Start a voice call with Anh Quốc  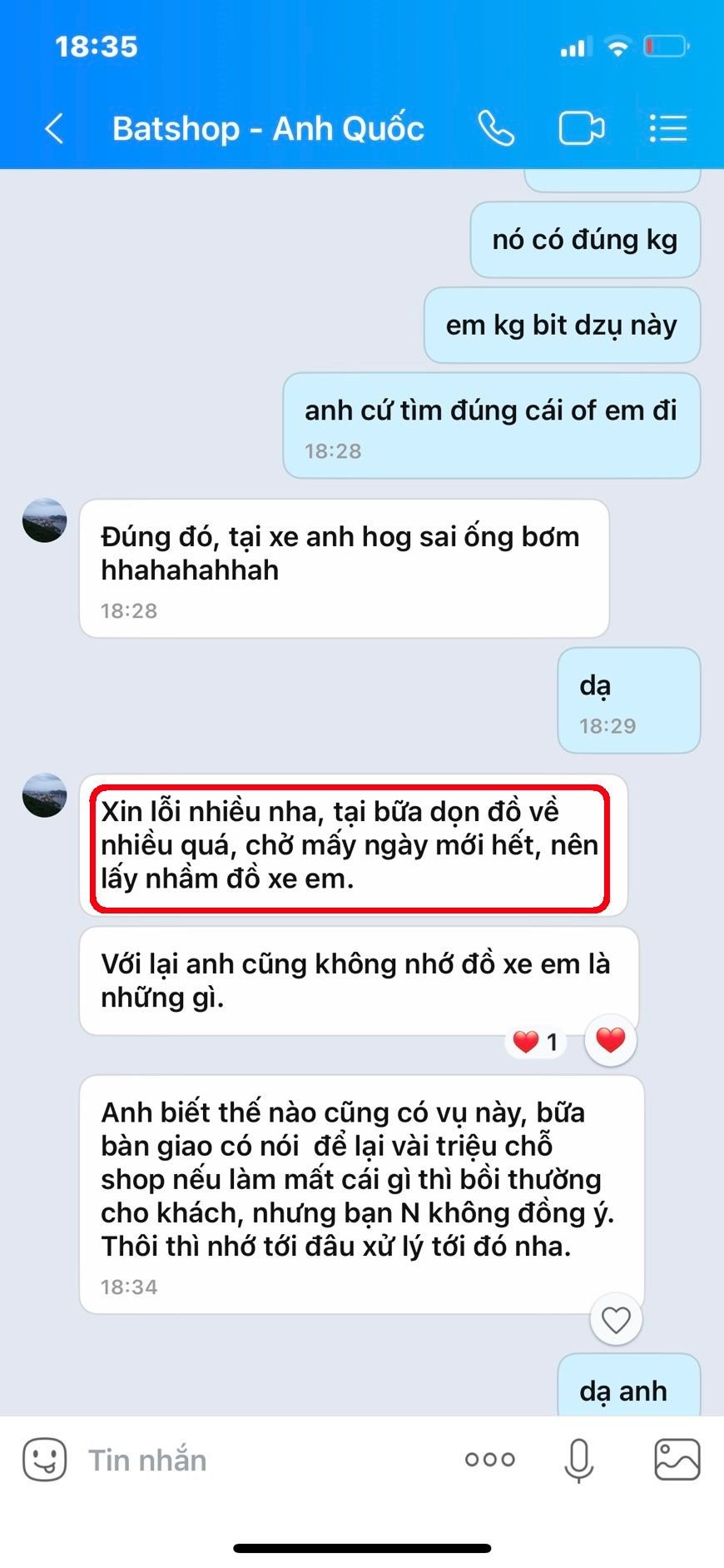point(496,129)
